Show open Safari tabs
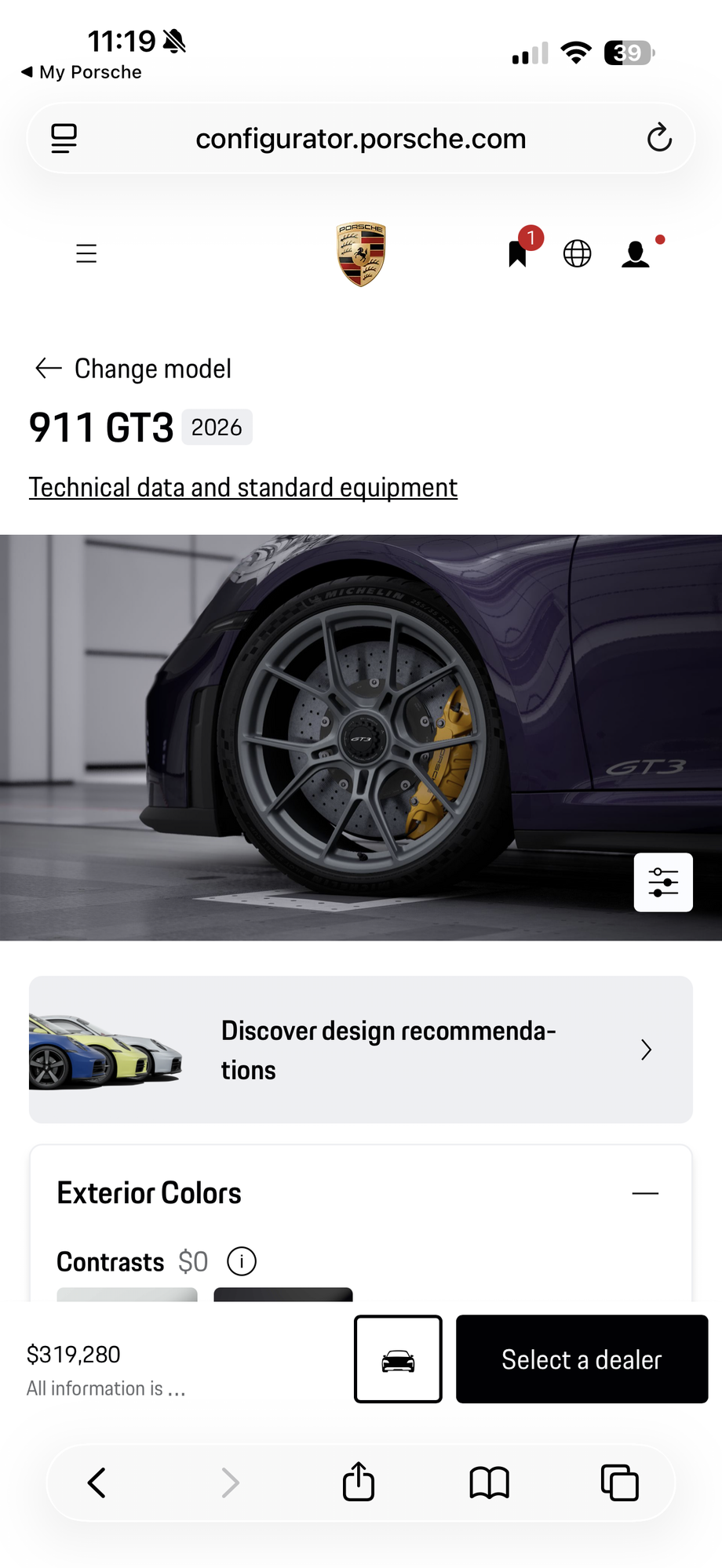Image resolution: width=722 pixels, height=1568 pixels. (x=619, y=1483)
